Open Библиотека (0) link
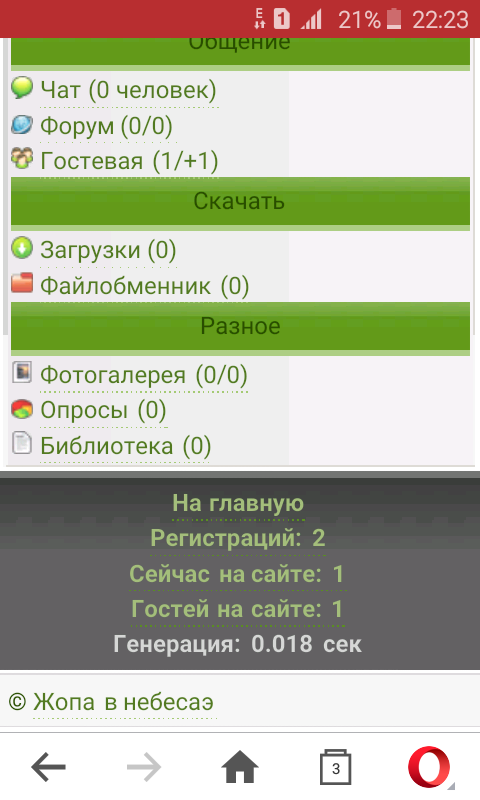Image resolution: width=480 pixels, height=800 pixels. (125, 446)
